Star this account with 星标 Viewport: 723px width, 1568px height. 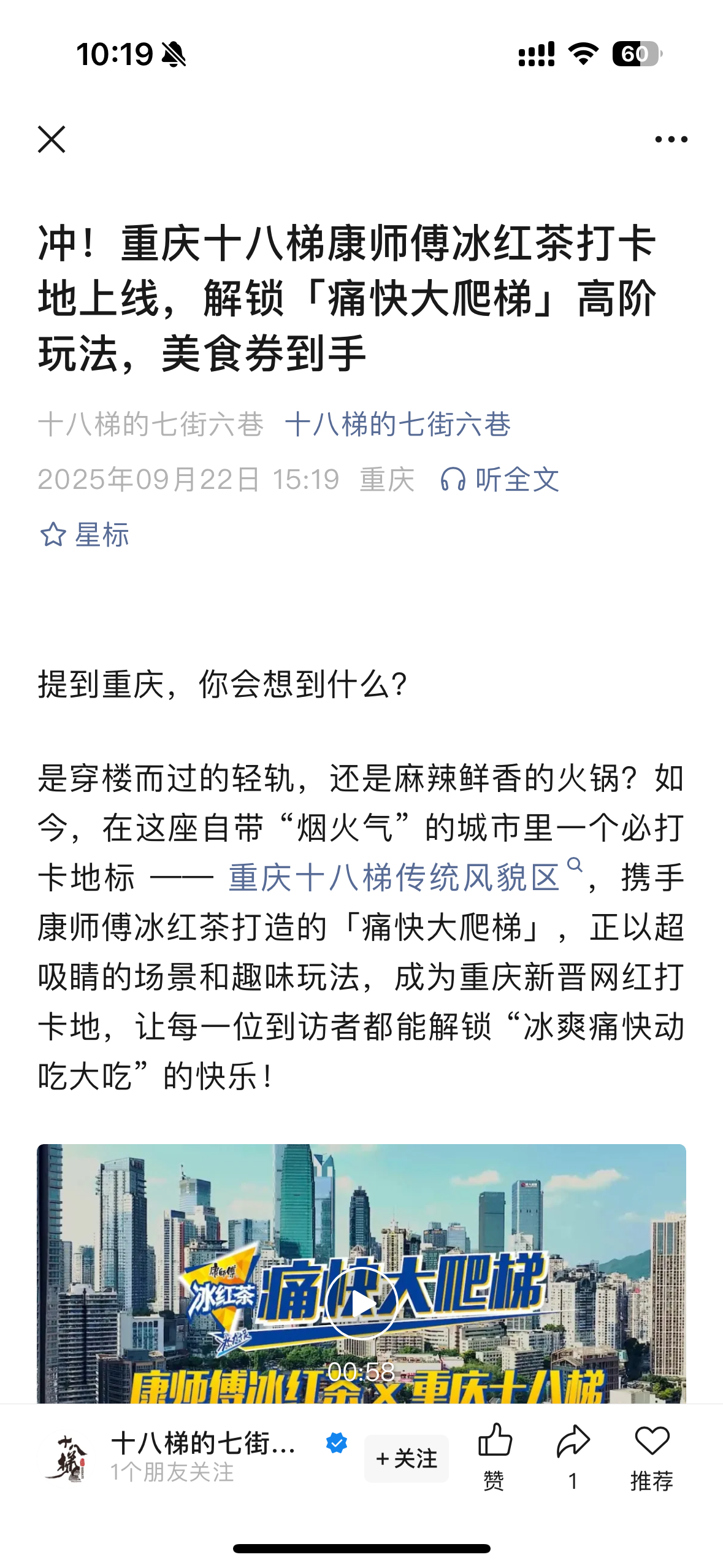pyautogui.click(x=85, y=535)
